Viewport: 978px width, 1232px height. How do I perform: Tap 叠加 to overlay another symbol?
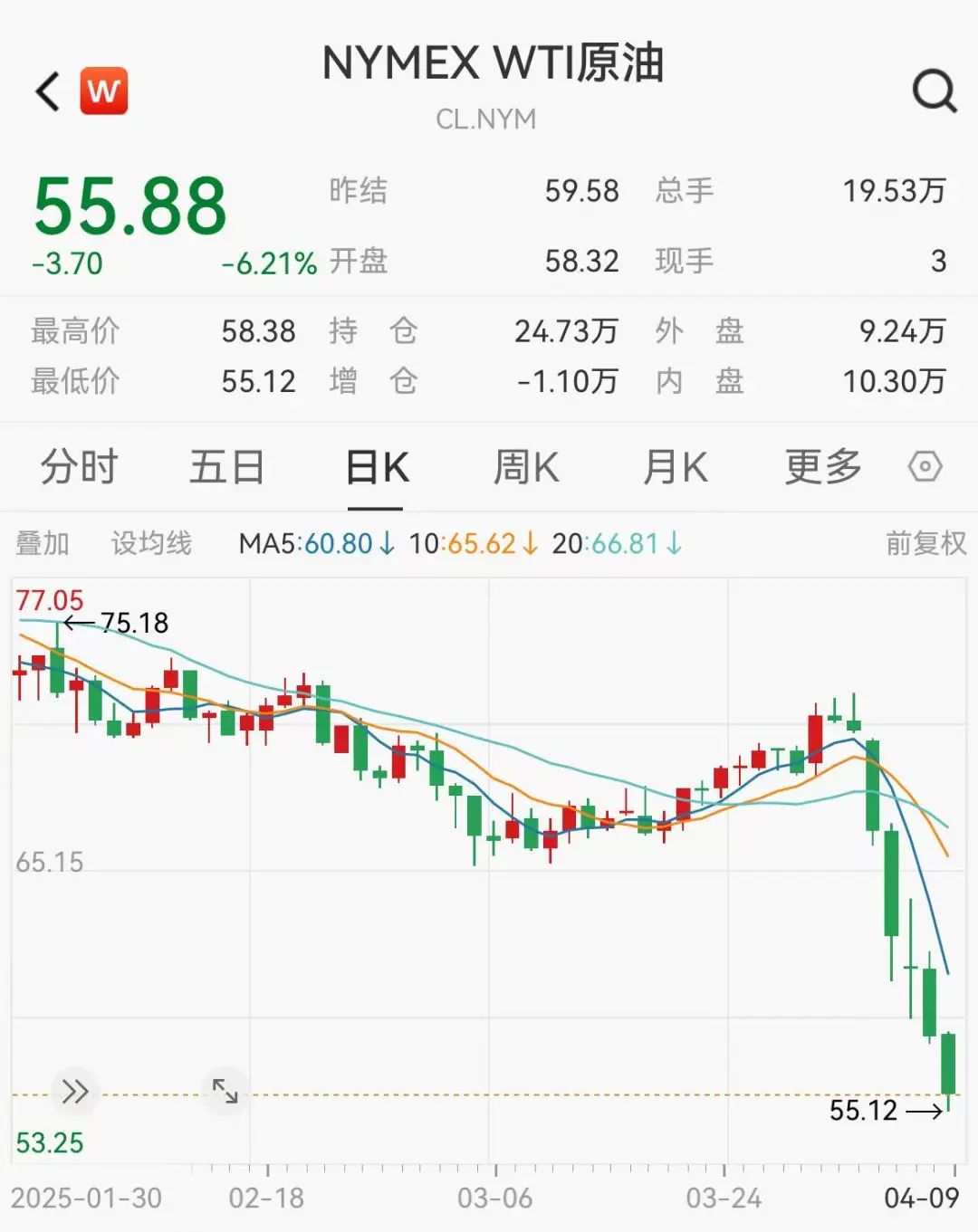click(x=43, y=543)
